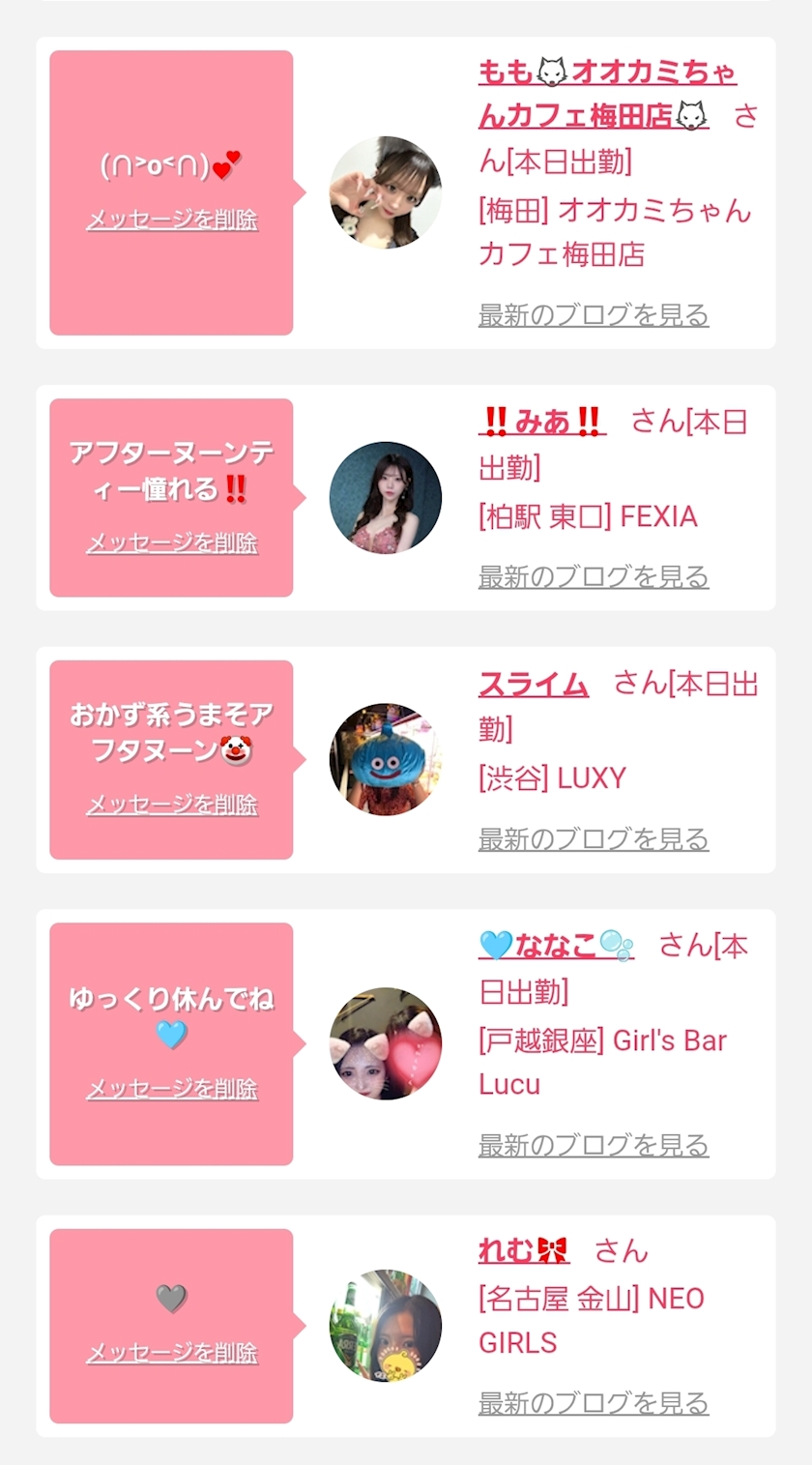Tap みあ's profile photo
This screenshot has height=1465, width=812.
pyautogui.click(x=386, y=498)
